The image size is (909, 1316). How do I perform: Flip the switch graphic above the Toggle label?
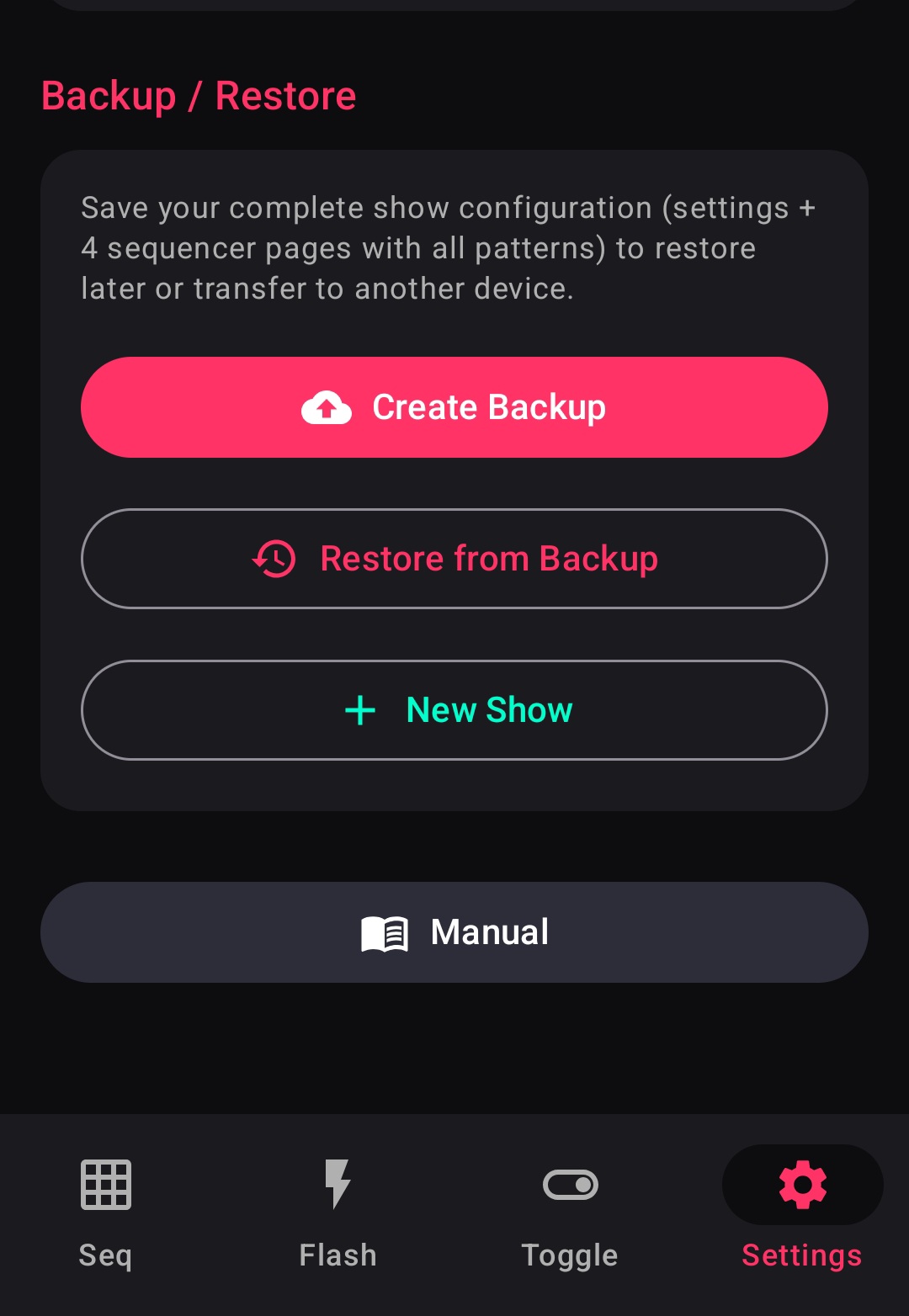[570, 1186]
